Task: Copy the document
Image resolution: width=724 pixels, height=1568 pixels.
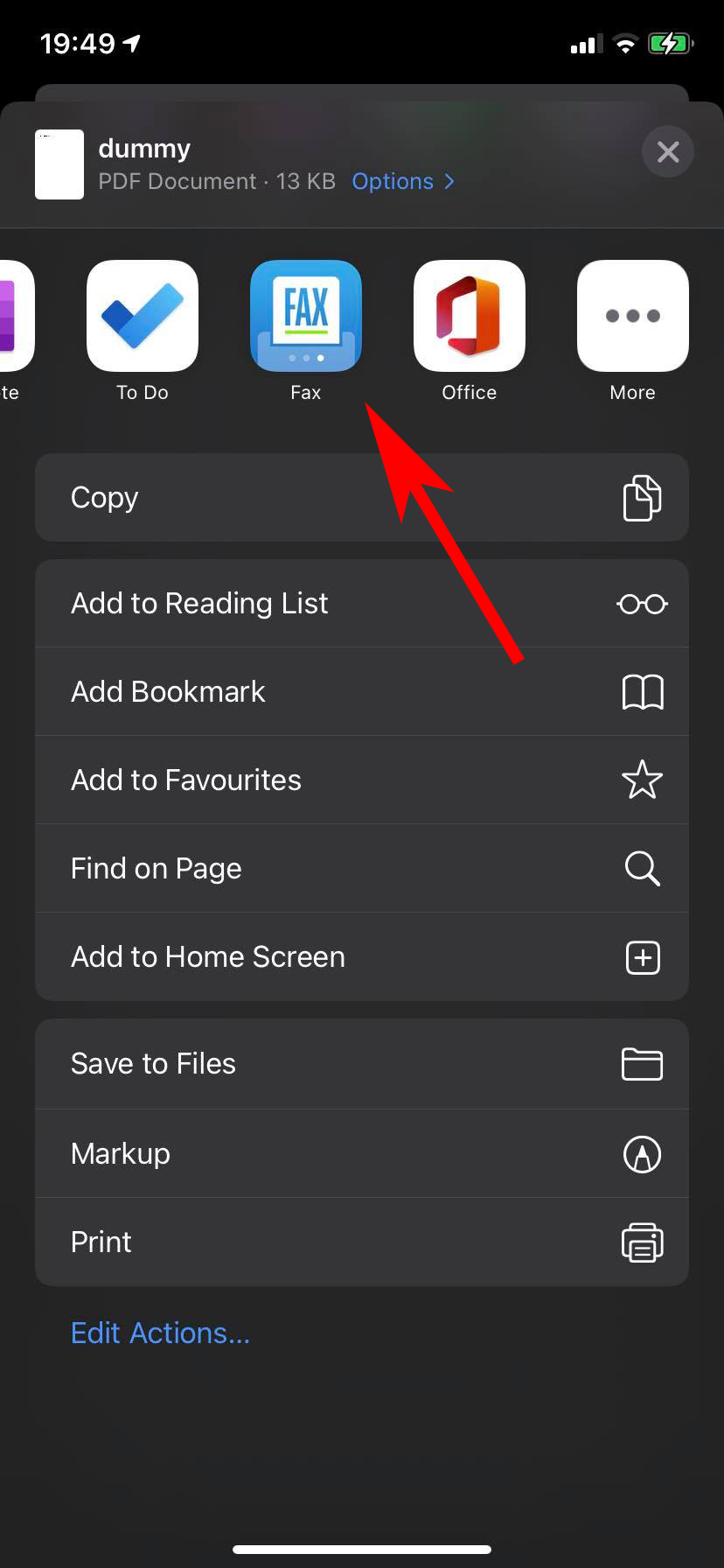Action: coord(362,497)
